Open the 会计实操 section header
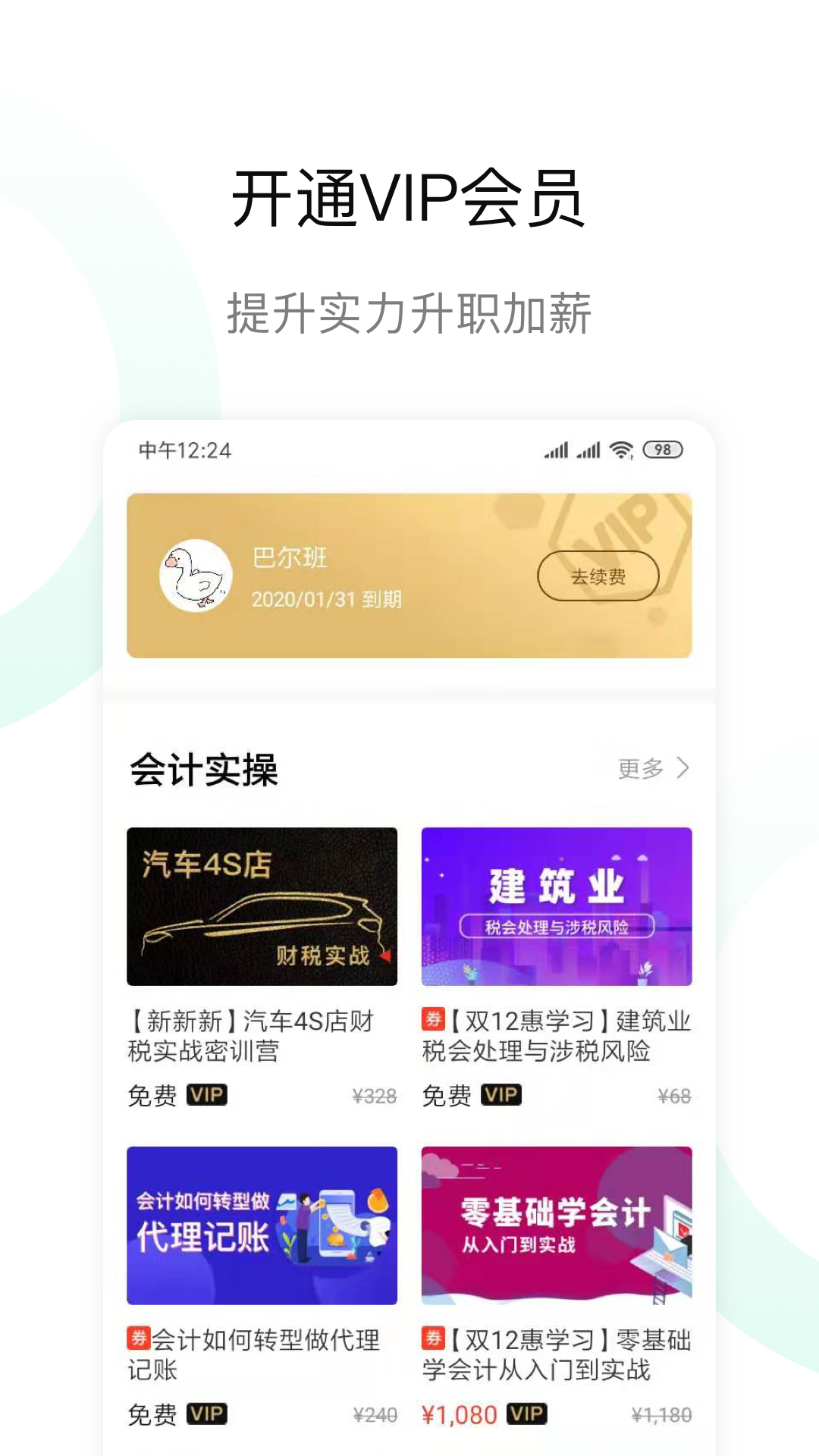The width and height of the screenshot is (819, 1456). [203, 768]
